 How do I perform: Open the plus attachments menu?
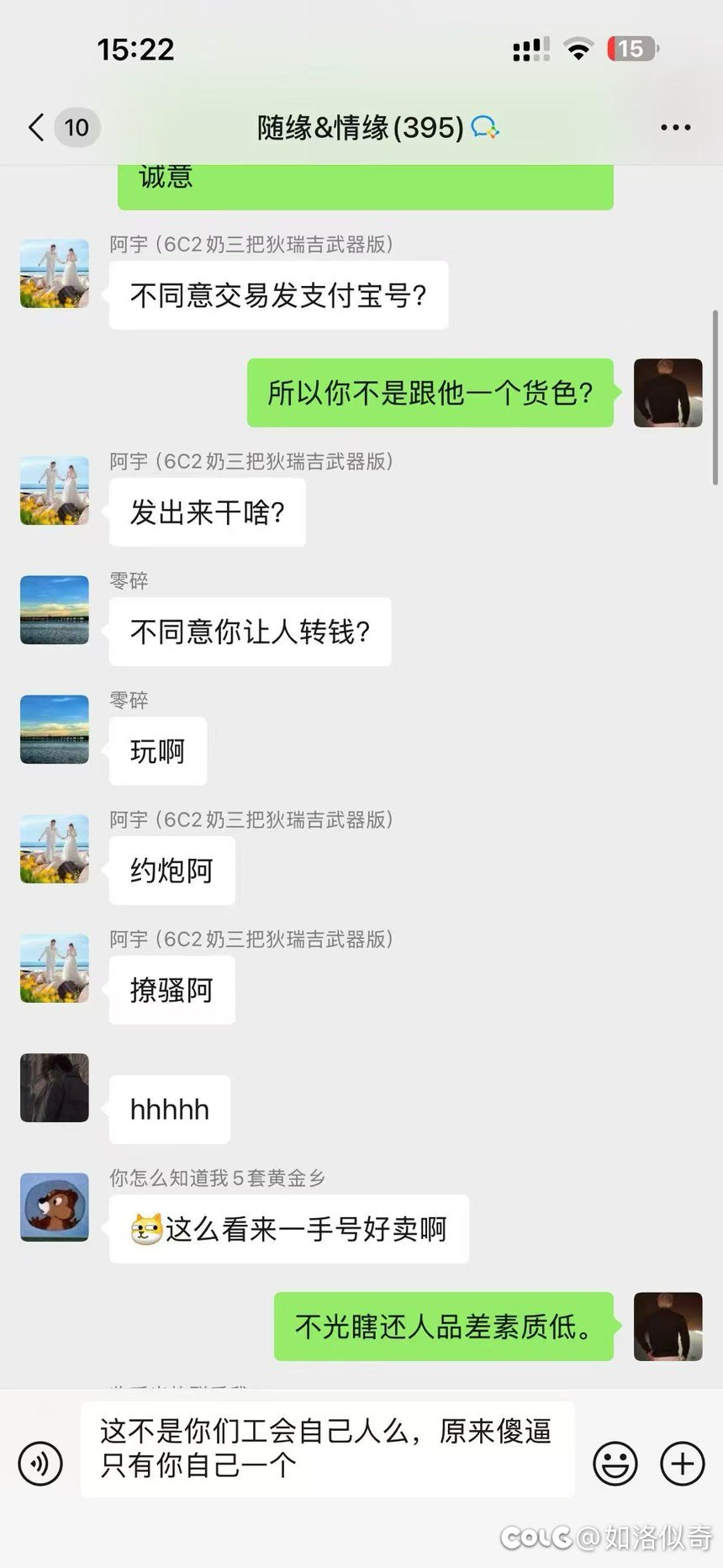(x=682, y=1464)
